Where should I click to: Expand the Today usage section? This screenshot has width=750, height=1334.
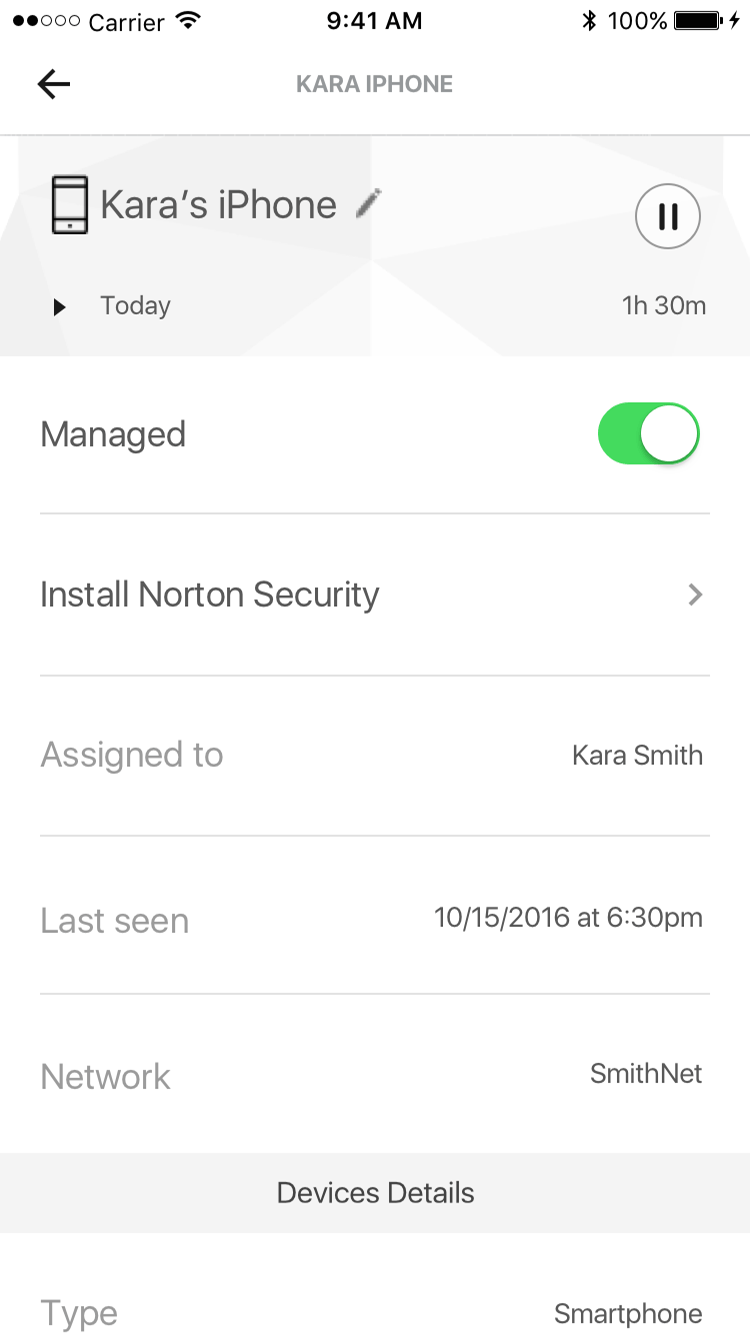(x=59, y=307)
